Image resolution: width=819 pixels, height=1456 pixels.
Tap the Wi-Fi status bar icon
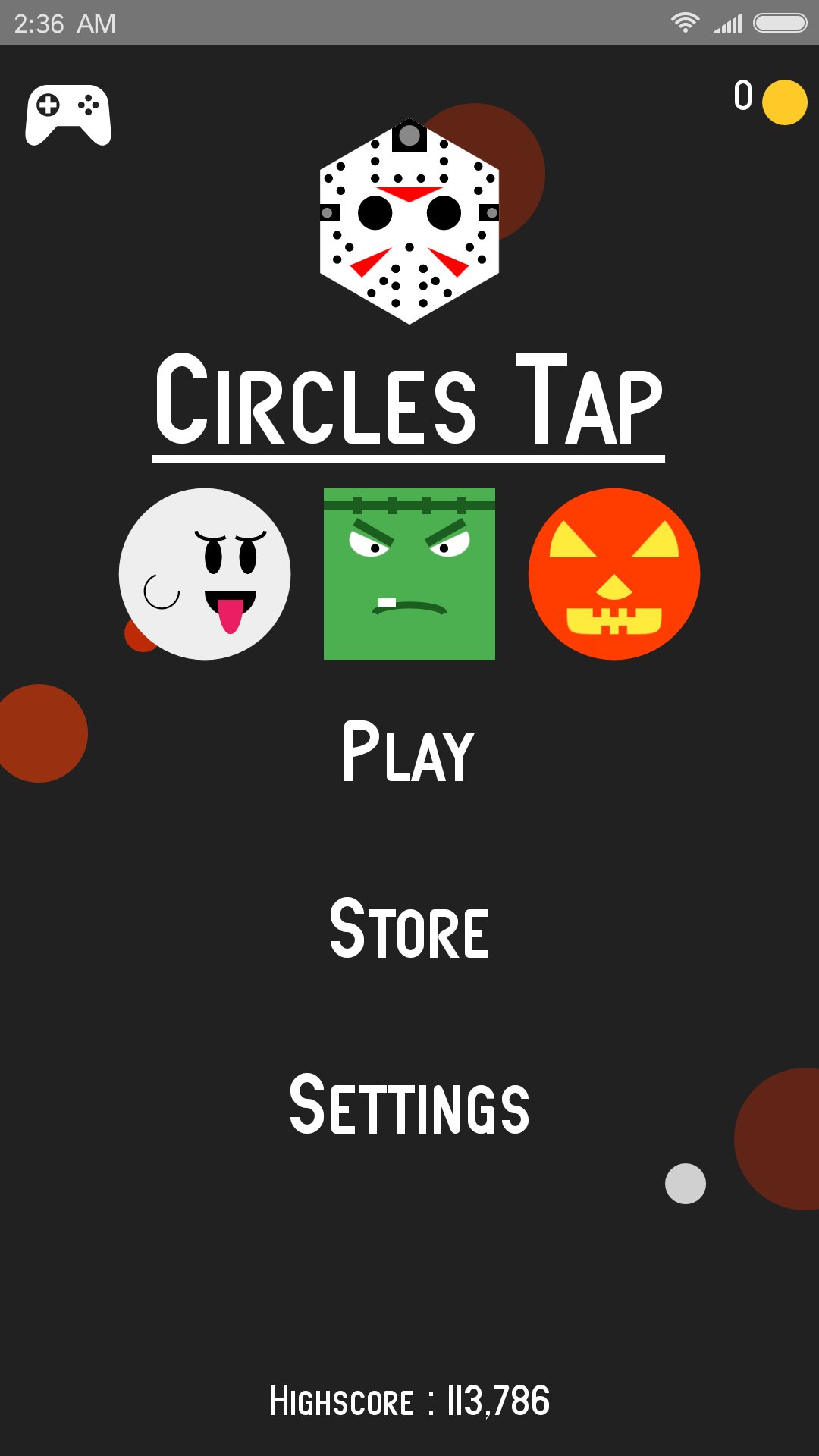[x=685, y=23]
